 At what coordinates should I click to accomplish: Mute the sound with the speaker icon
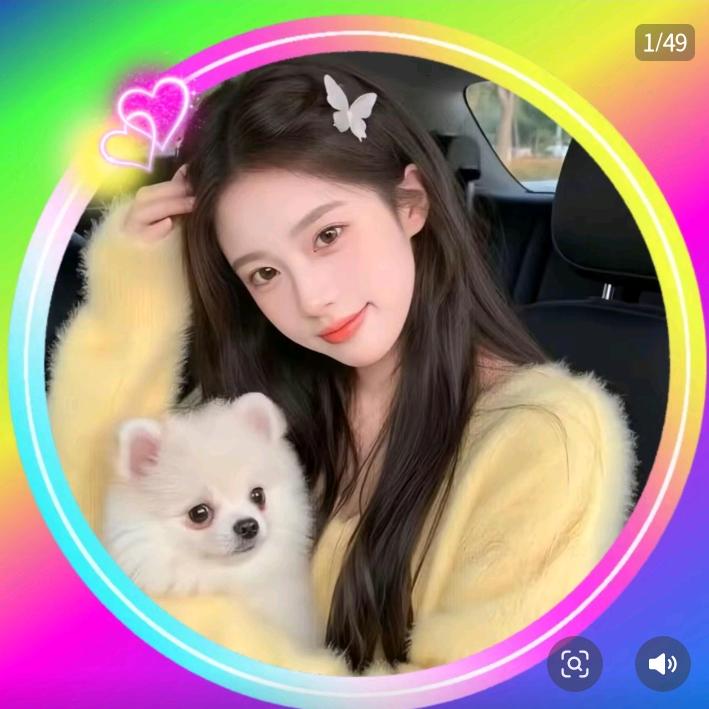point(662,663)
